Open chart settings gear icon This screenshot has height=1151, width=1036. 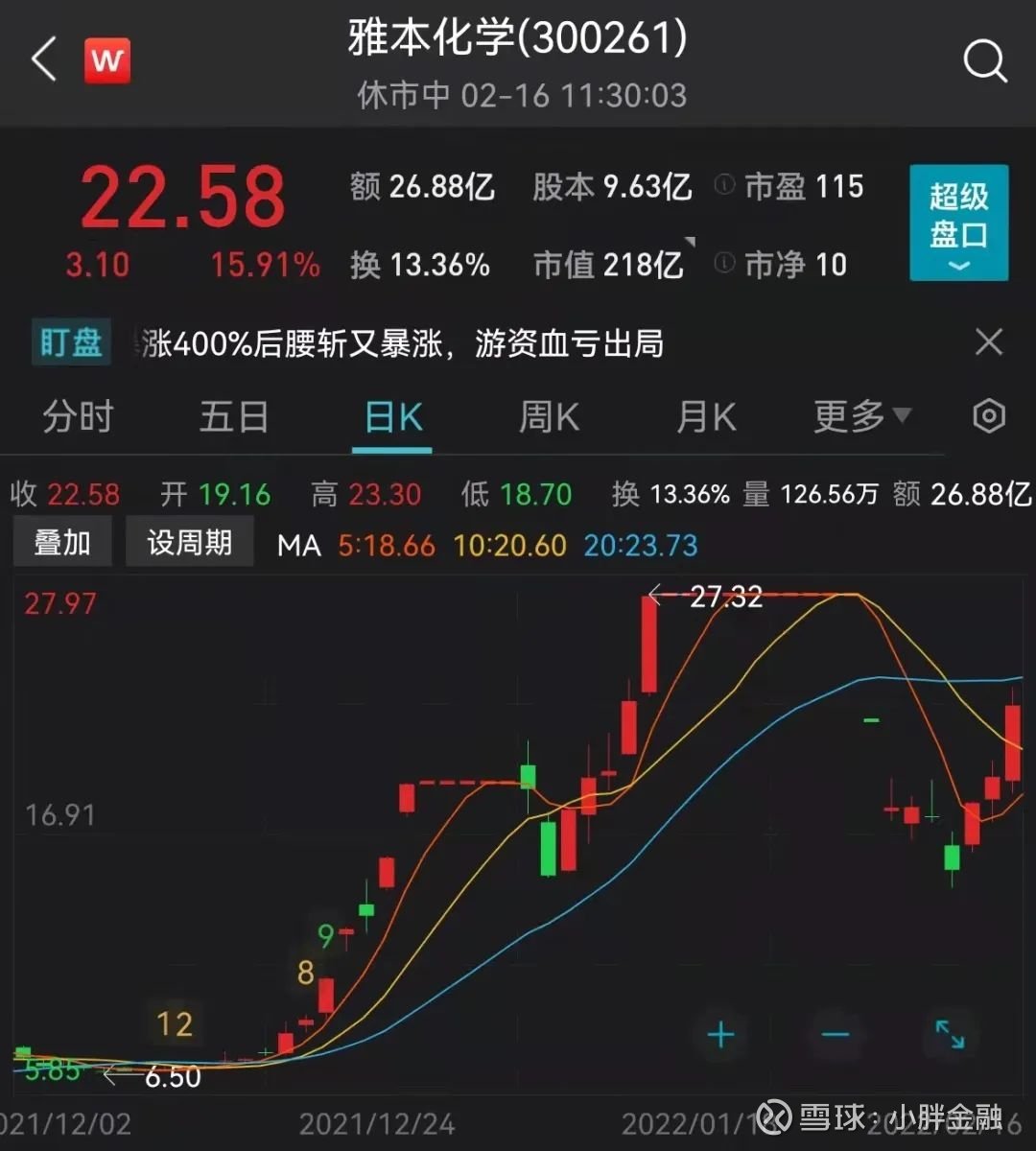click(x=989, y=416)
